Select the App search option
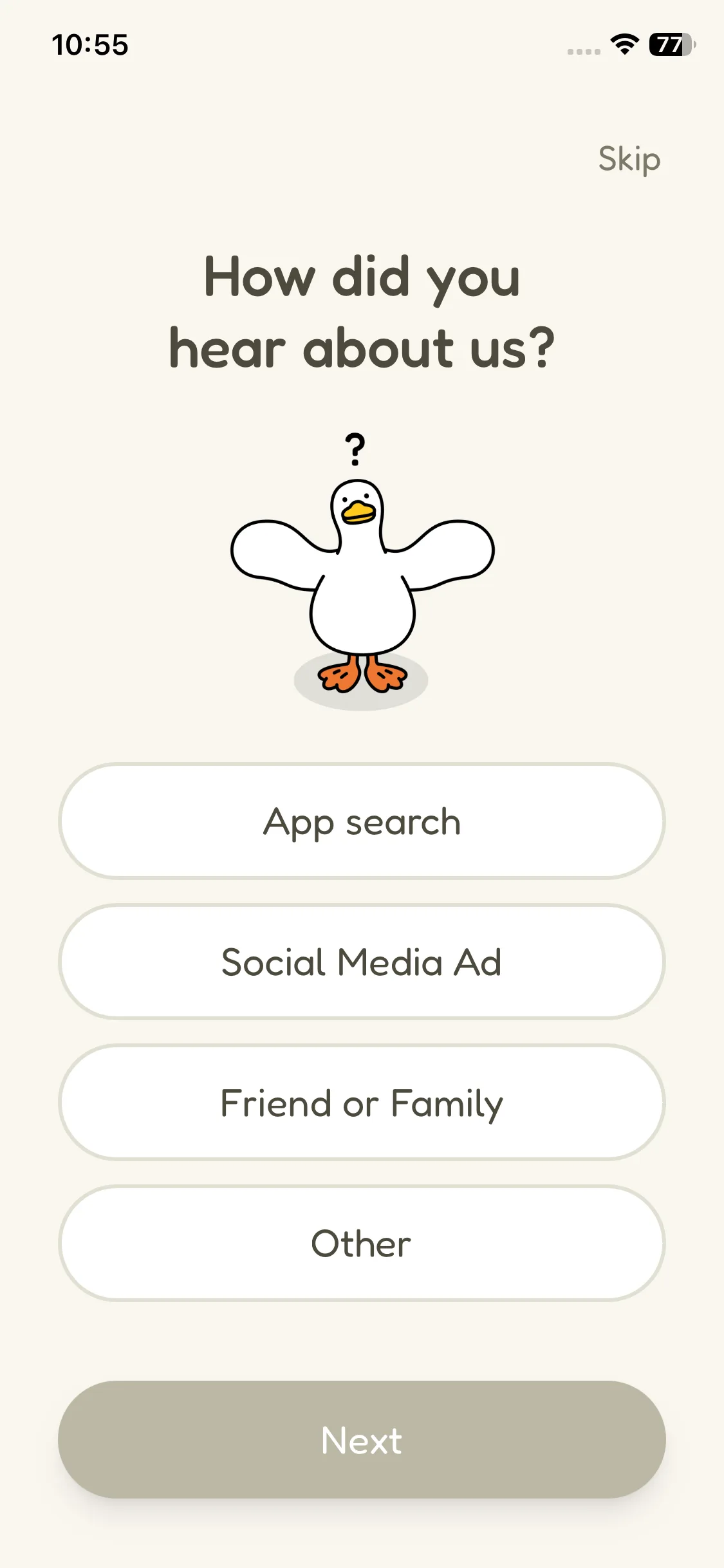The height and width of the screenshot is (1568, 724). coord(362,821)
